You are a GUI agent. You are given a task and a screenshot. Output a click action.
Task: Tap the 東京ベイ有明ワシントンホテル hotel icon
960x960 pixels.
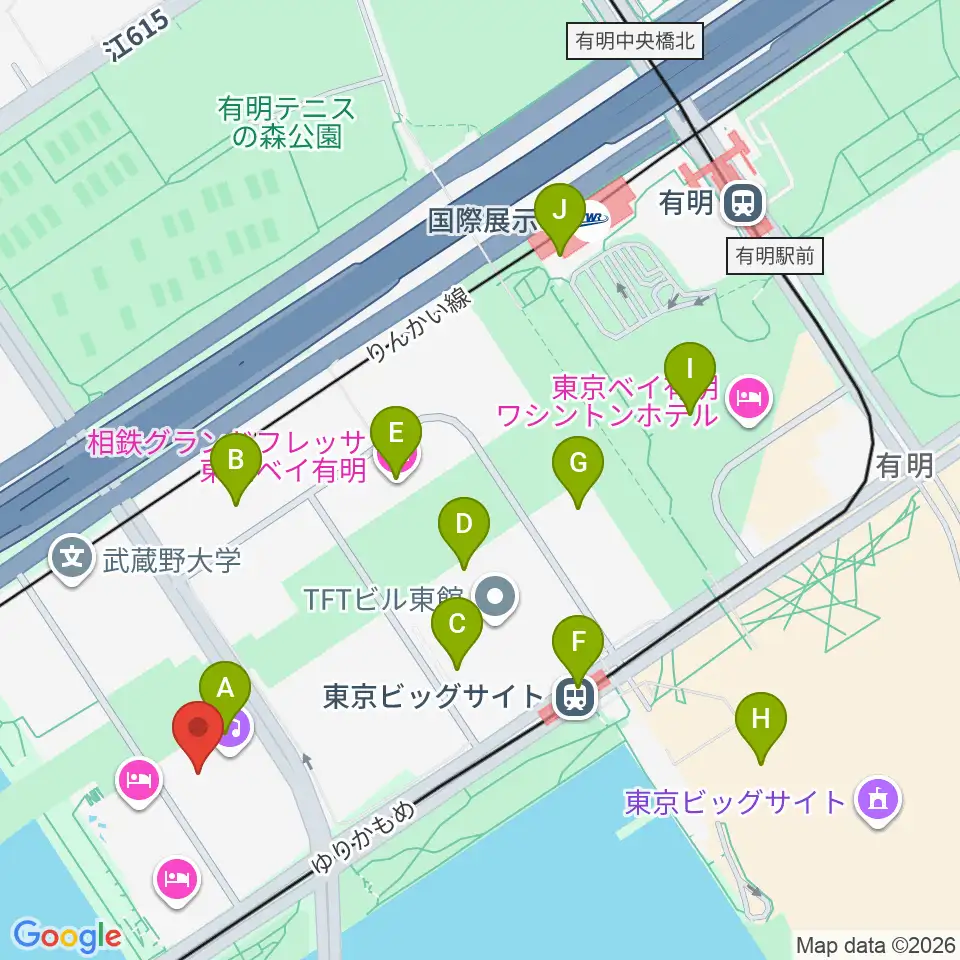[749, 400]
